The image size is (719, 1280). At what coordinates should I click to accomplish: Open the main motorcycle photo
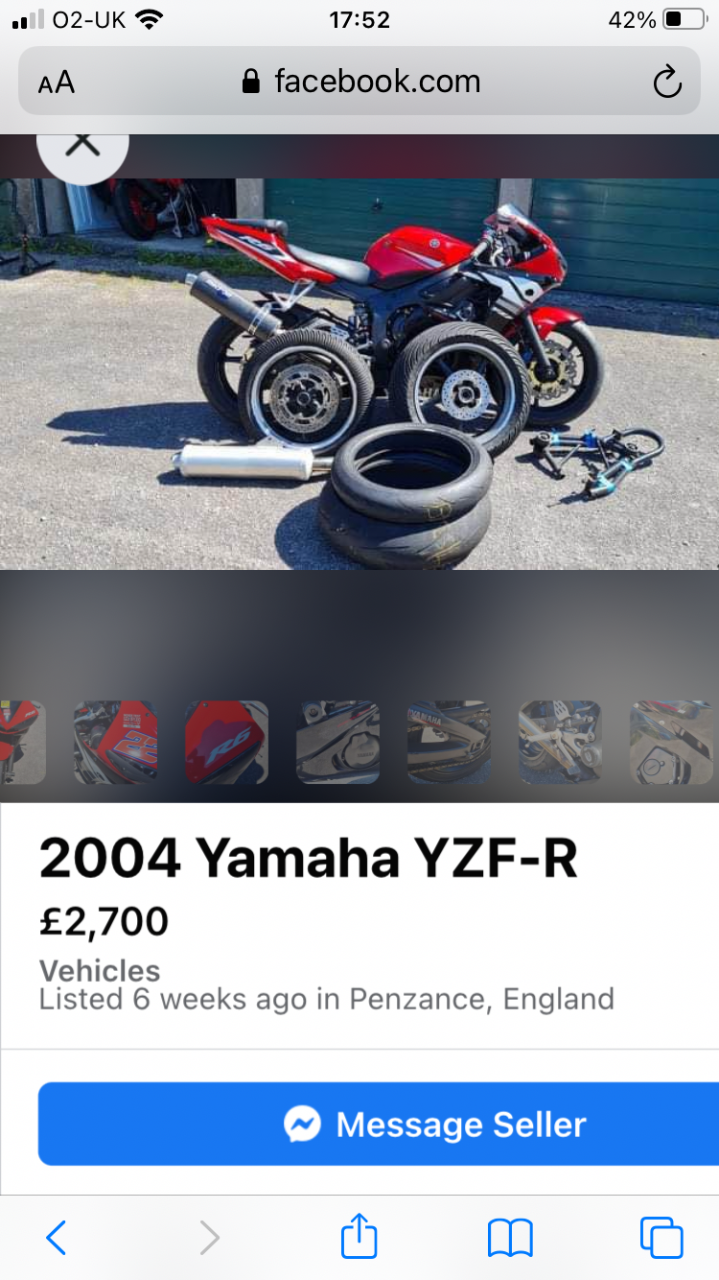click(359, 374)
